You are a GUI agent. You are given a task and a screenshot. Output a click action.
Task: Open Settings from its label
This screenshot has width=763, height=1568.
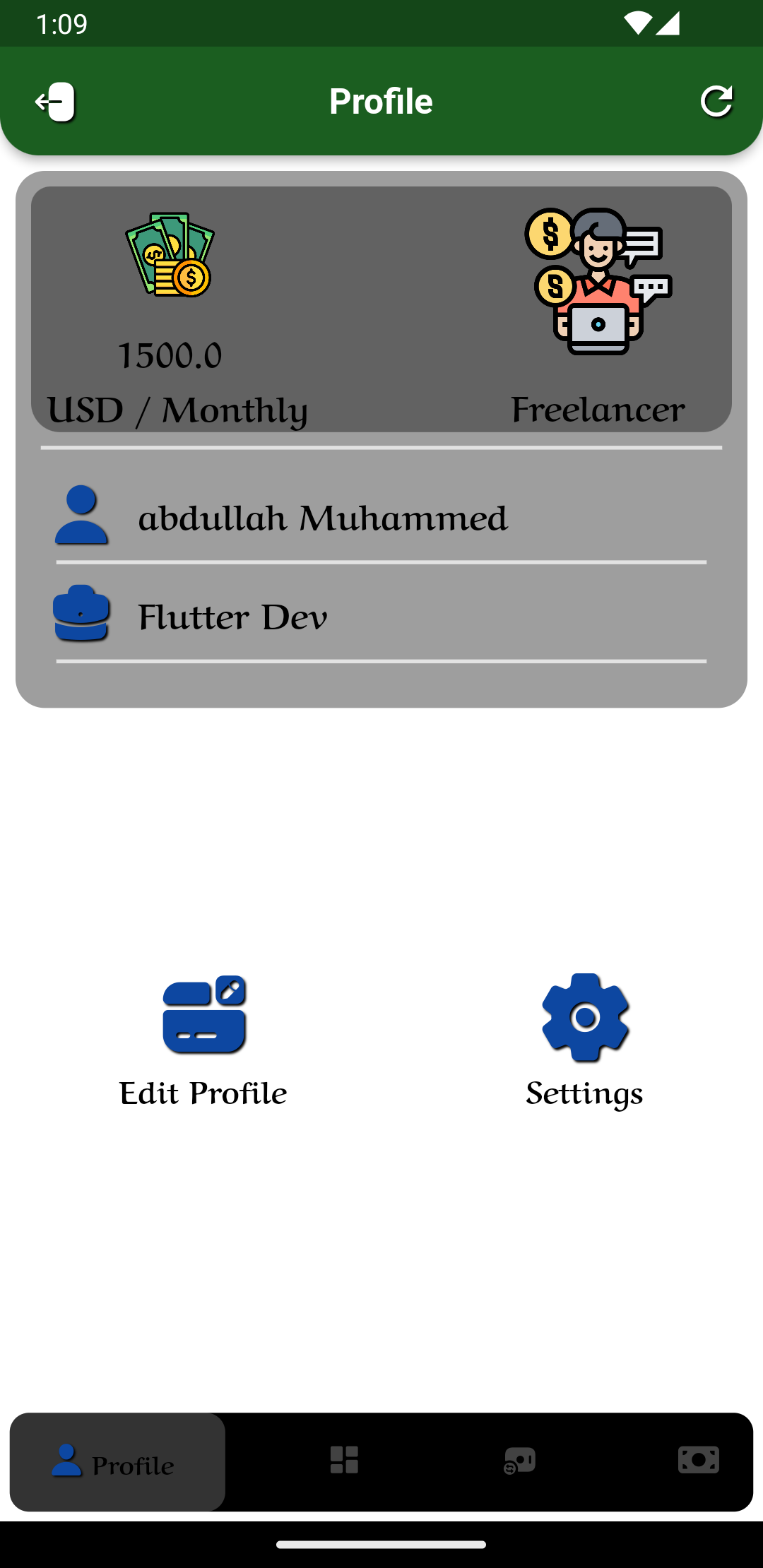click(x=584, y=1093)
